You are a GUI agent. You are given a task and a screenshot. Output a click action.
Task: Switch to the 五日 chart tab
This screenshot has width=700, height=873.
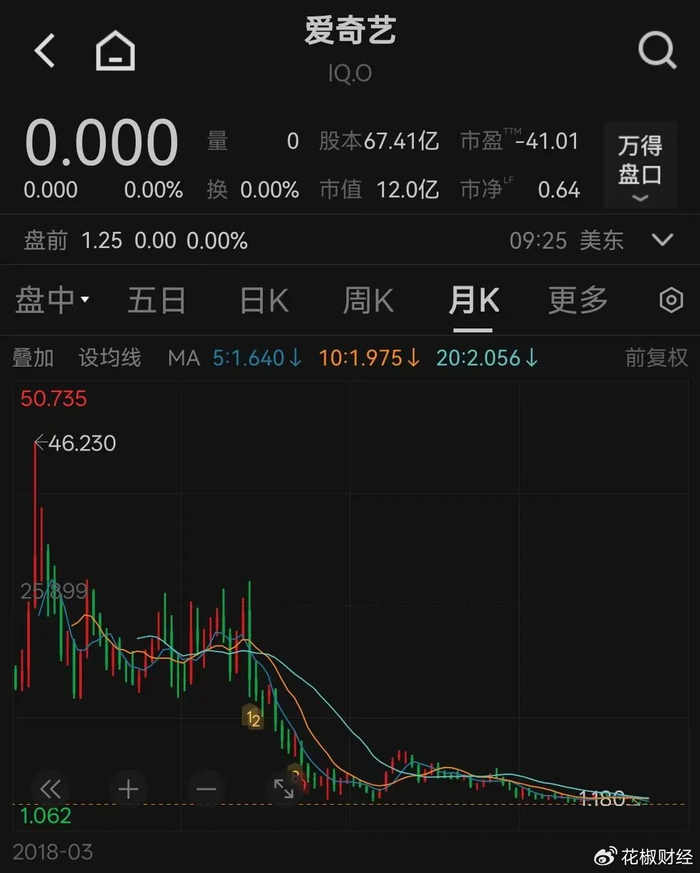click(157, 299)
